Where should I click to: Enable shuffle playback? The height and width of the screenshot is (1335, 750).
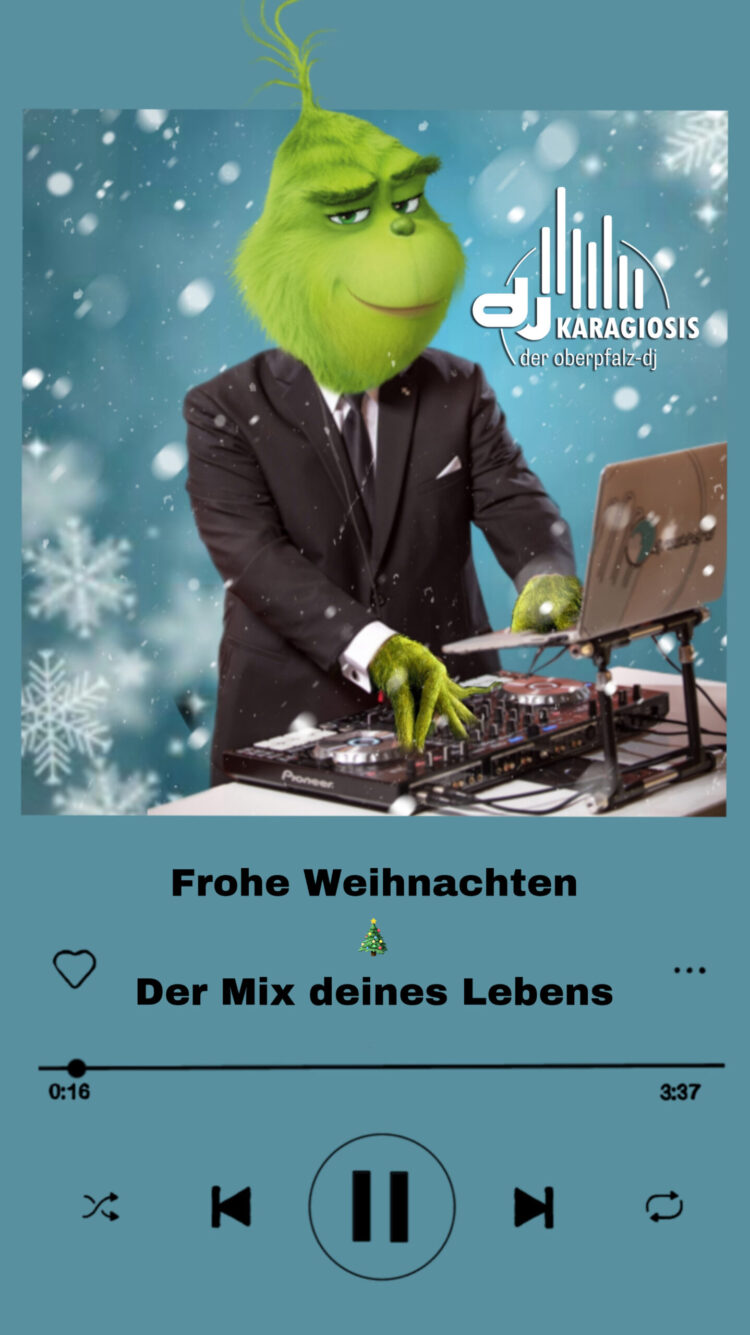point(102,1208)
